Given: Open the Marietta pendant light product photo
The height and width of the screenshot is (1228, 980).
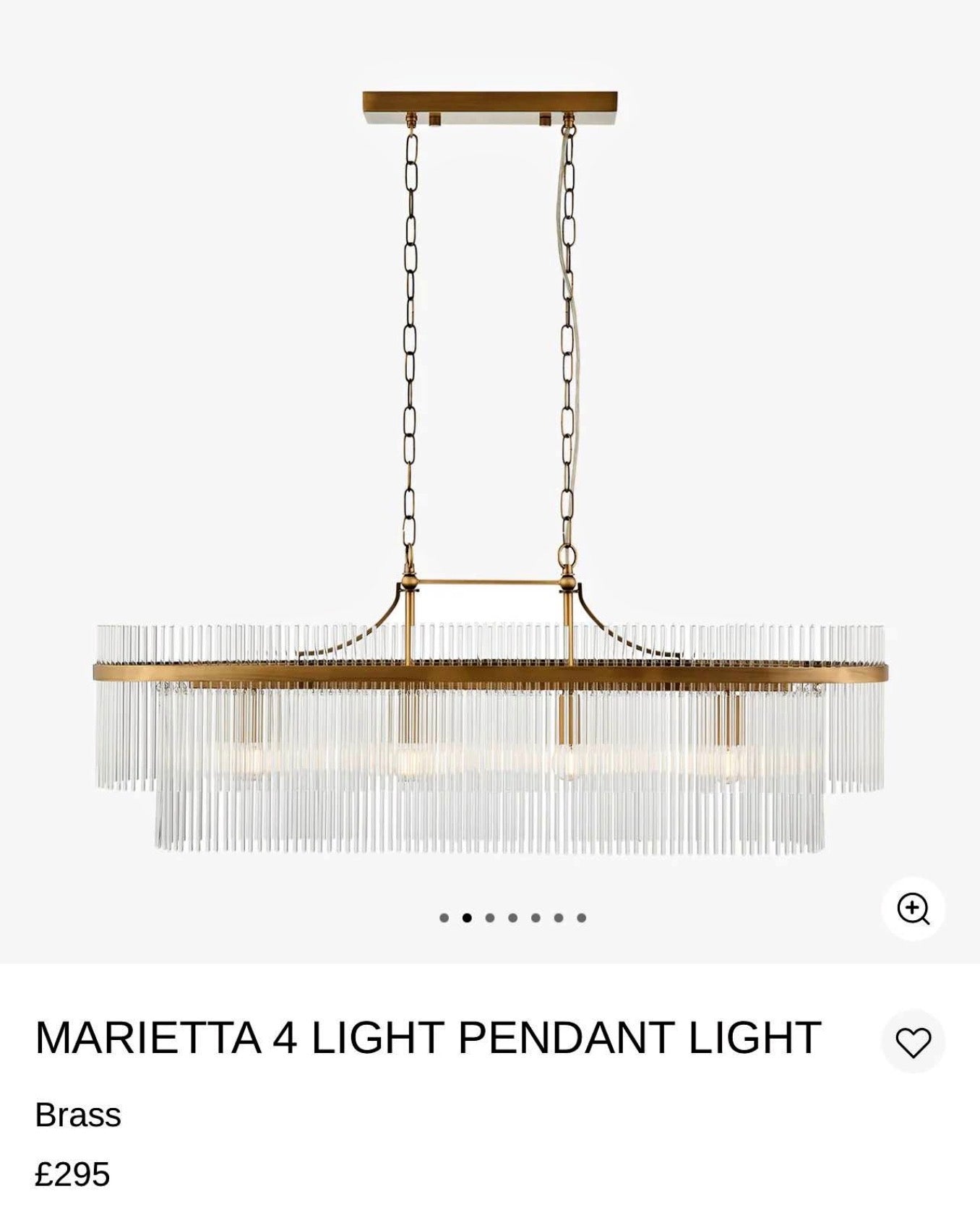Looking at the screenshot, I should [490, 477].
